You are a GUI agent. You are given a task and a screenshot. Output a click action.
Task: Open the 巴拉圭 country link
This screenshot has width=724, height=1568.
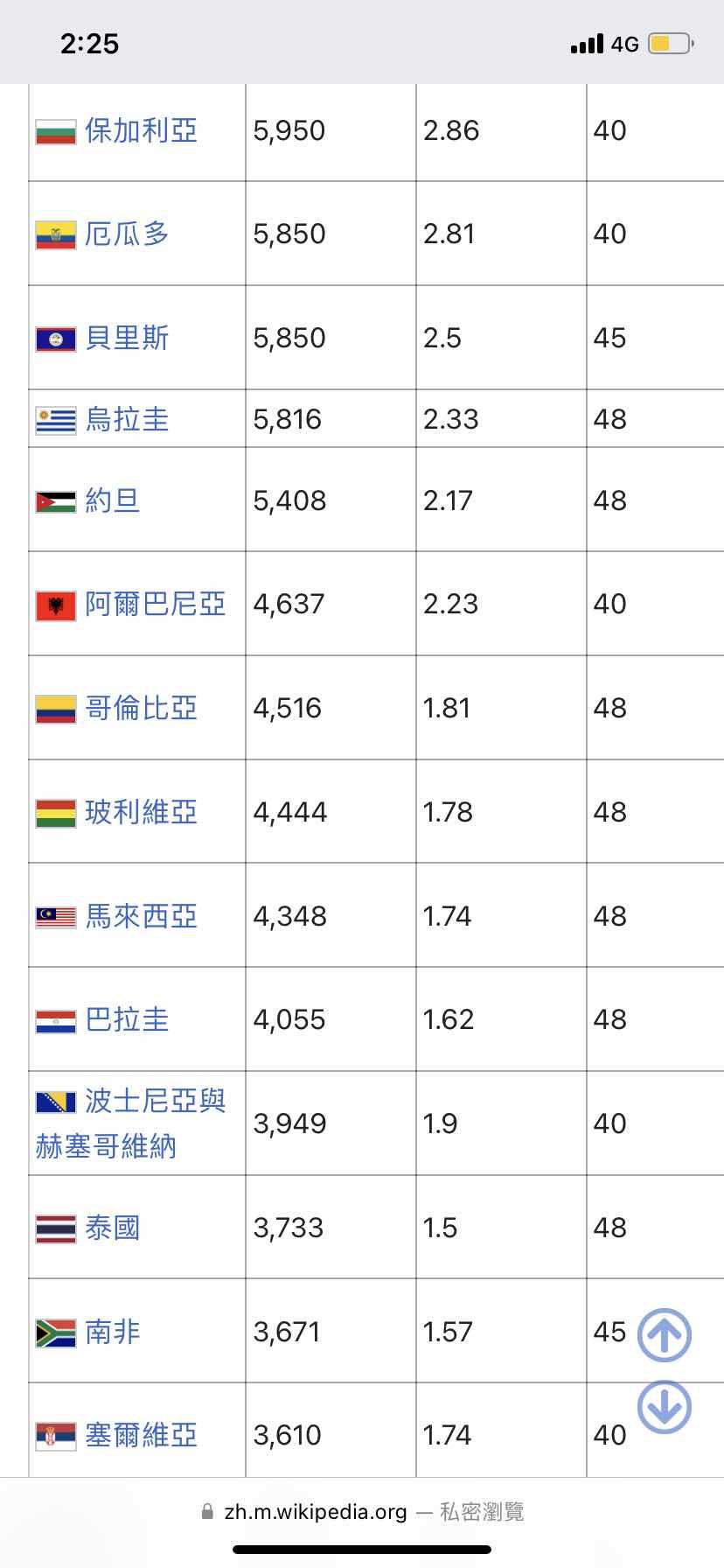coord(127,1019)
